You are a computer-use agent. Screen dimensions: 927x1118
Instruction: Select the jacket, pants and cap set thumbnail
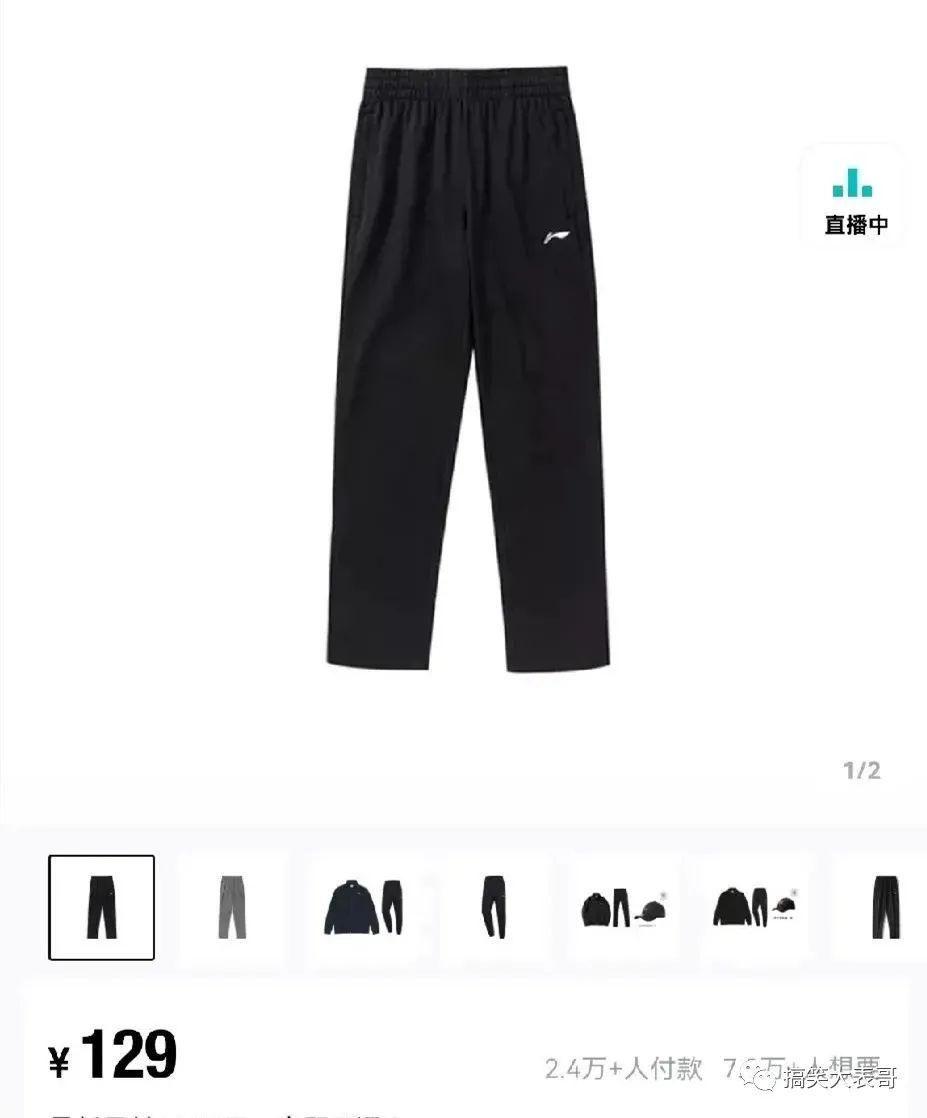pyautogui.click(x=623, y=907)
